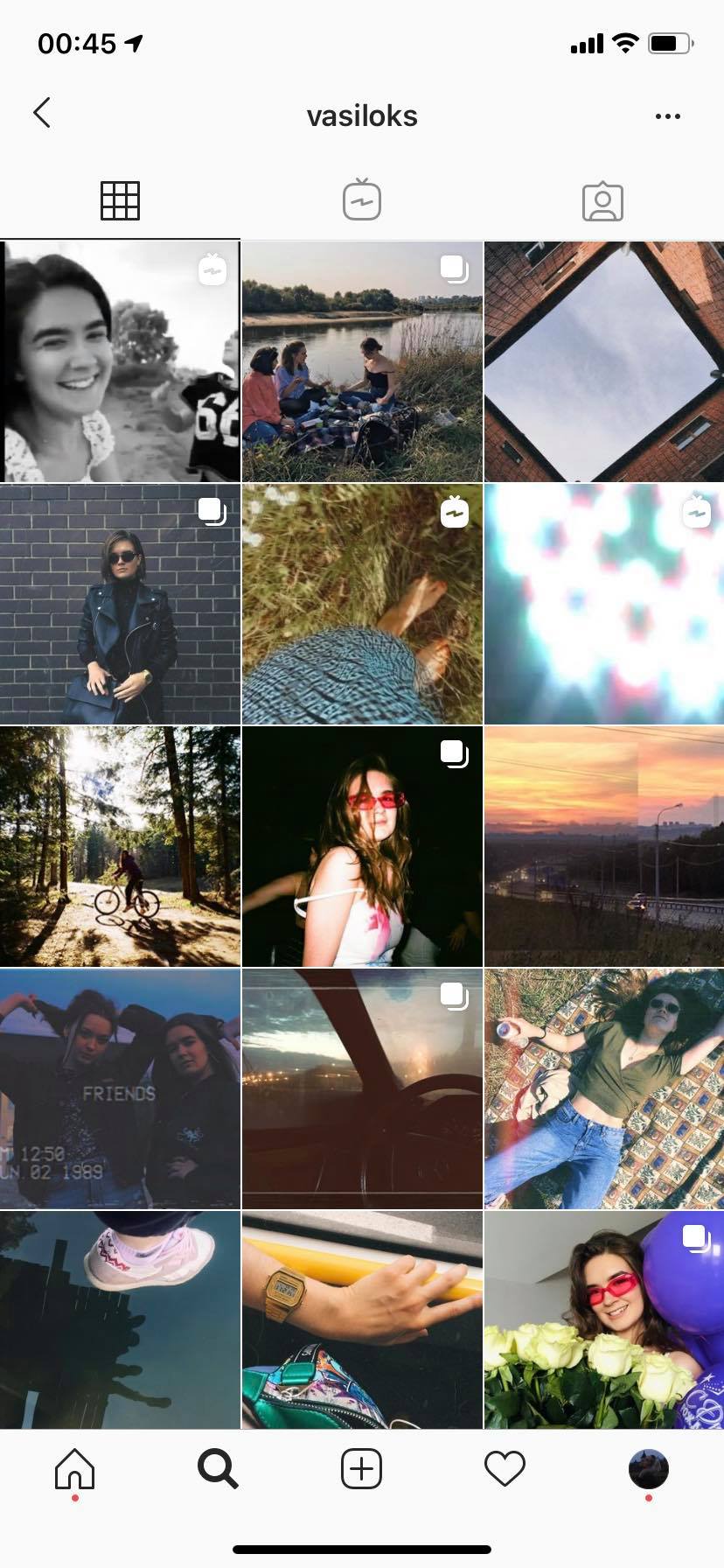Open the sunset over highway post
Image resolution: width=724 pixels, height=1568 pixels.
pyautogui.click(x=604, y=846)
